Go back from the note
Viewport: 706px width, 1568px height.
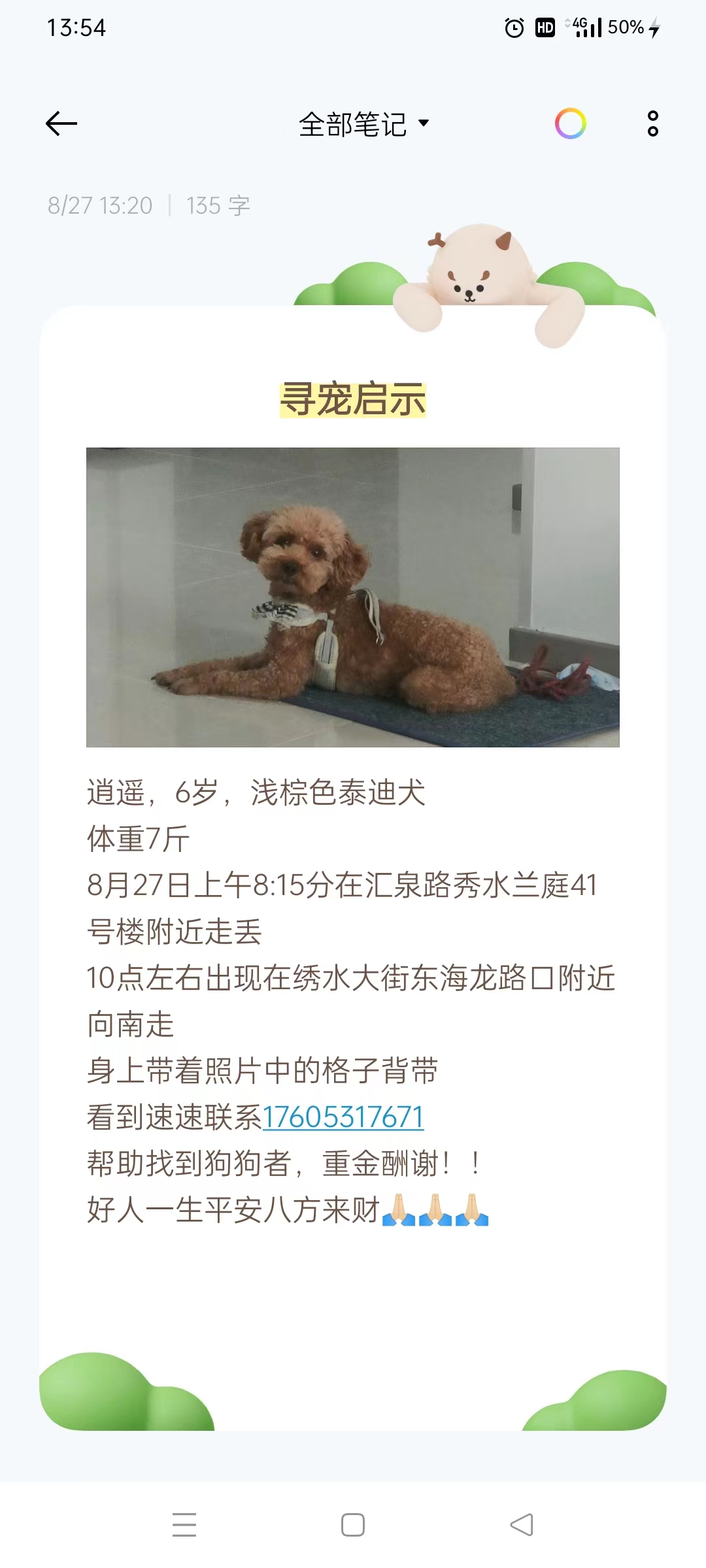pyautogui.click(x=61, y=123)
